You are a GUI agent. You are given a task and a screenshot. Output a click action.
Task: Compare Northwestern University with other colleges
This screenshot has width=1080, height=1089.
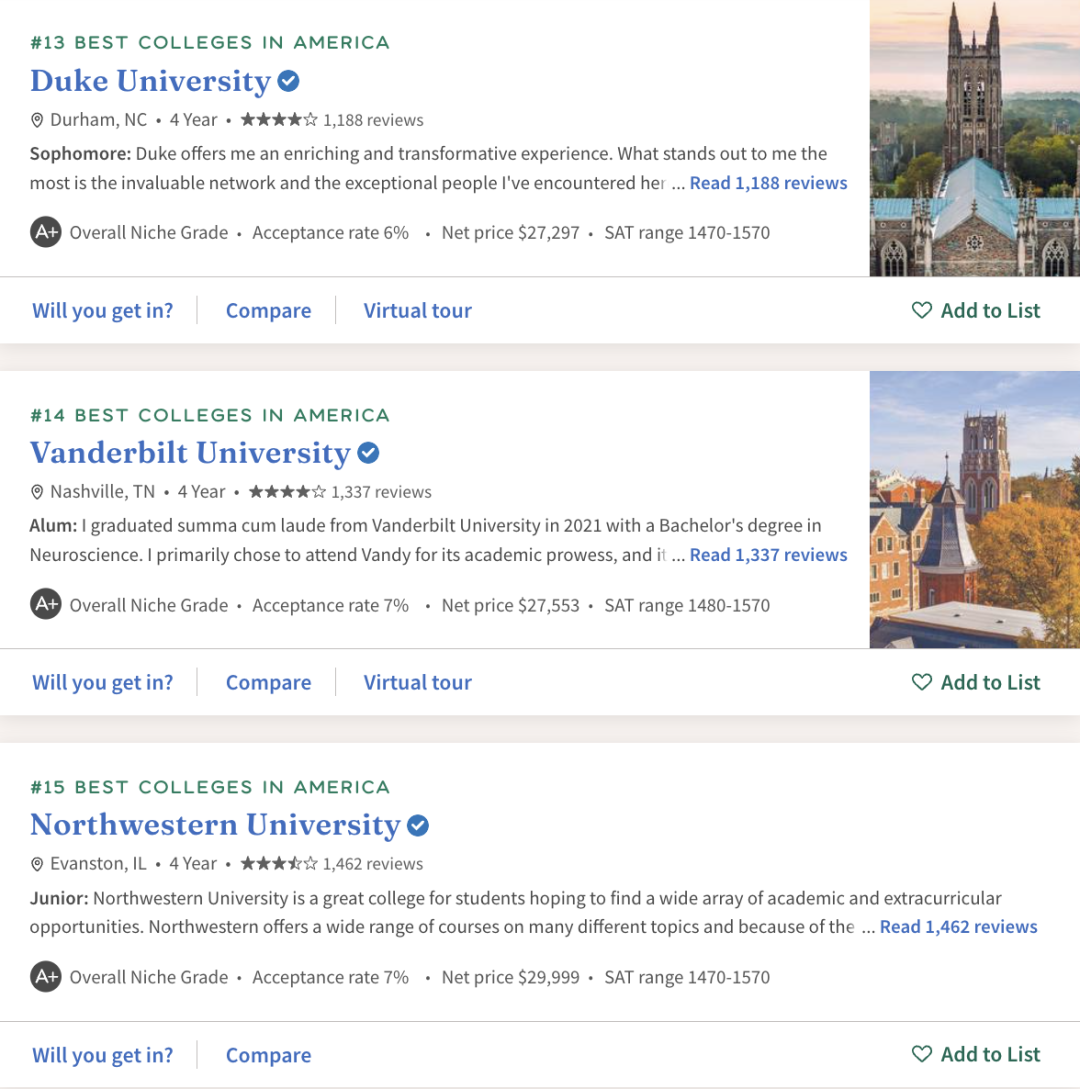tap(268, 1055)
